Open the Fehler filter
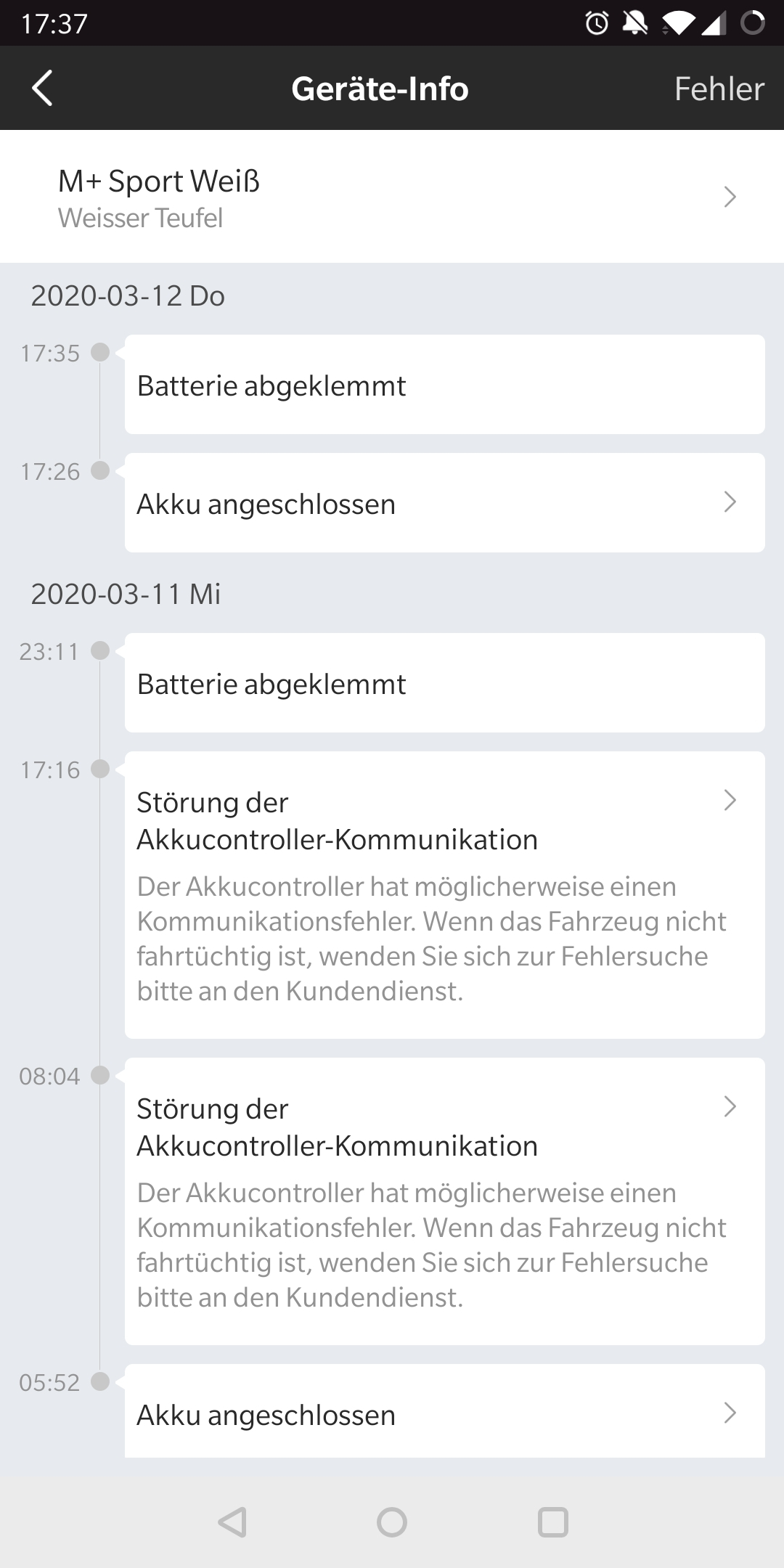This screenshot has width=784, height=1568. pos(718,89)
